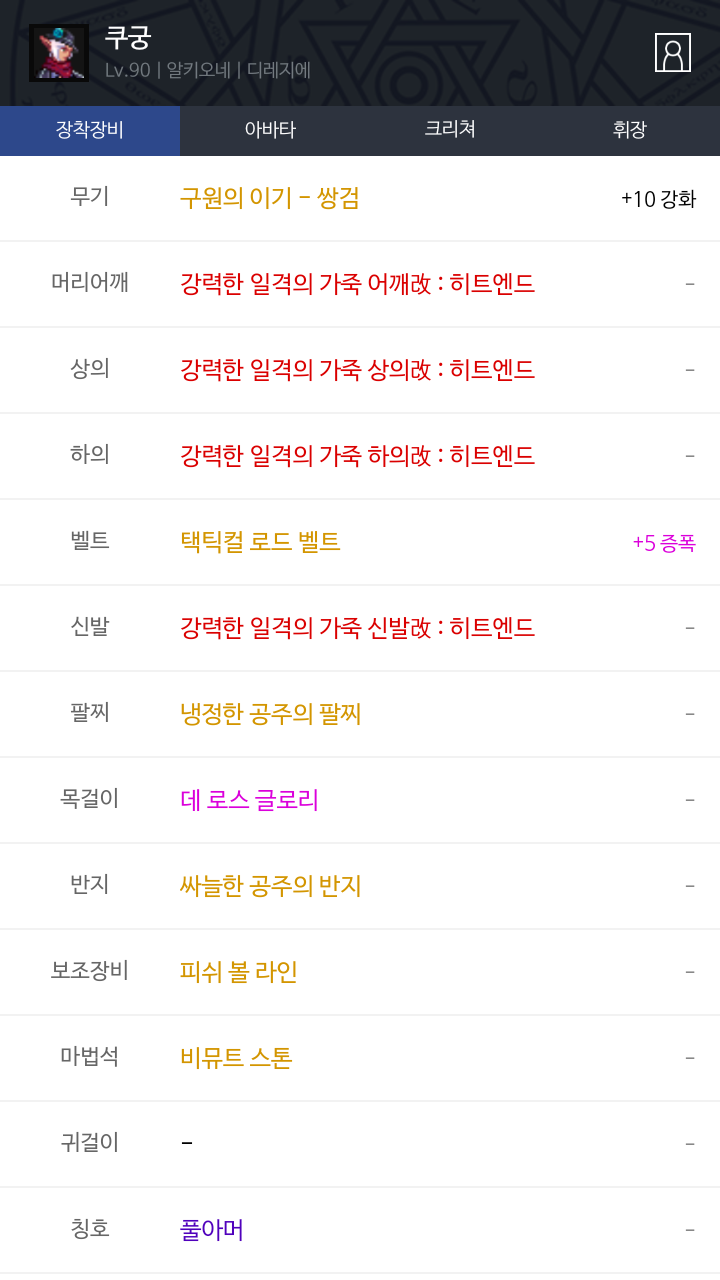Open 비뮤트 스톤 magic stone item
Viewport: 720px width, 1280px height.
tap(236, 1058)
